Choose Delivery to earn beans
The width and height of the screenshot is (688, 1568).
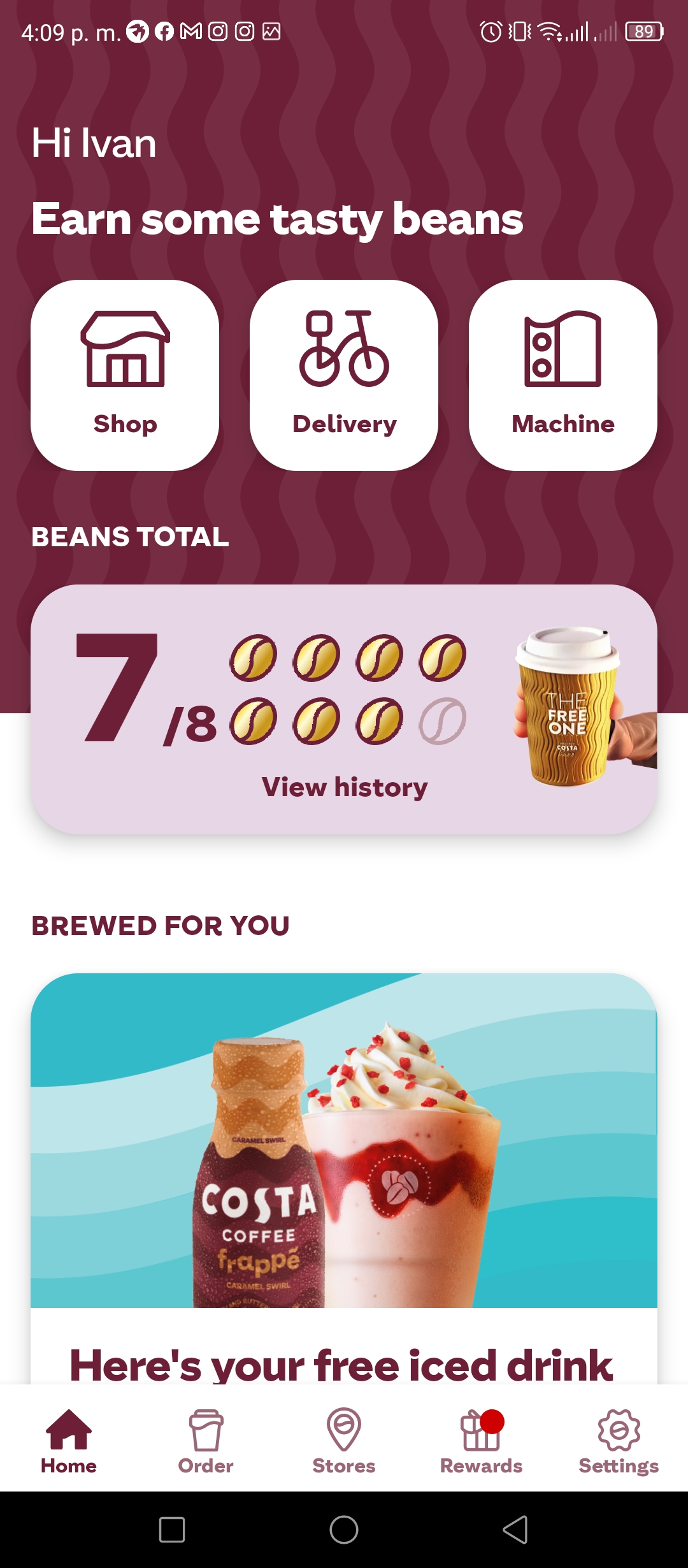(x=344, y=375)
